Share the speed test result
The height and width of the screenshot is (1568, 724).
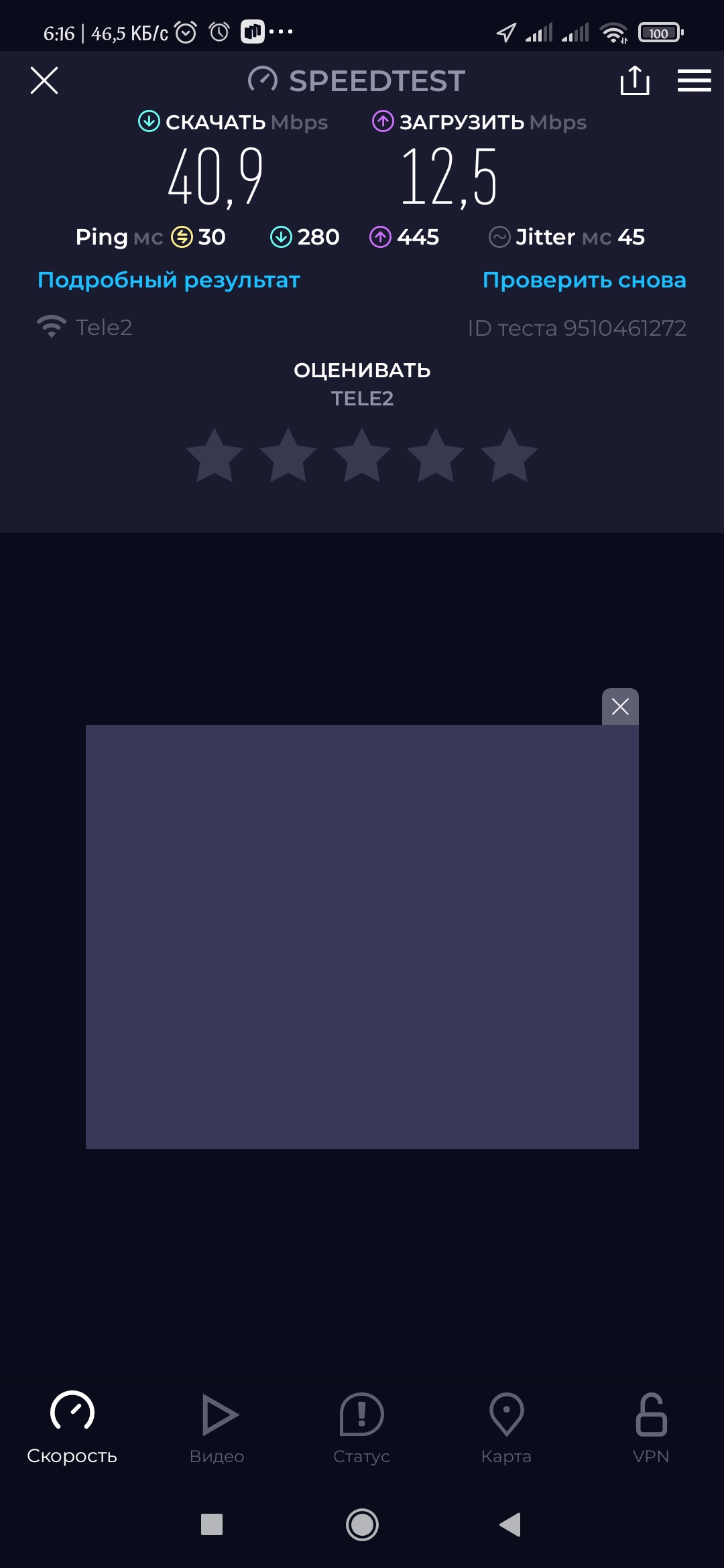point(634,80)
